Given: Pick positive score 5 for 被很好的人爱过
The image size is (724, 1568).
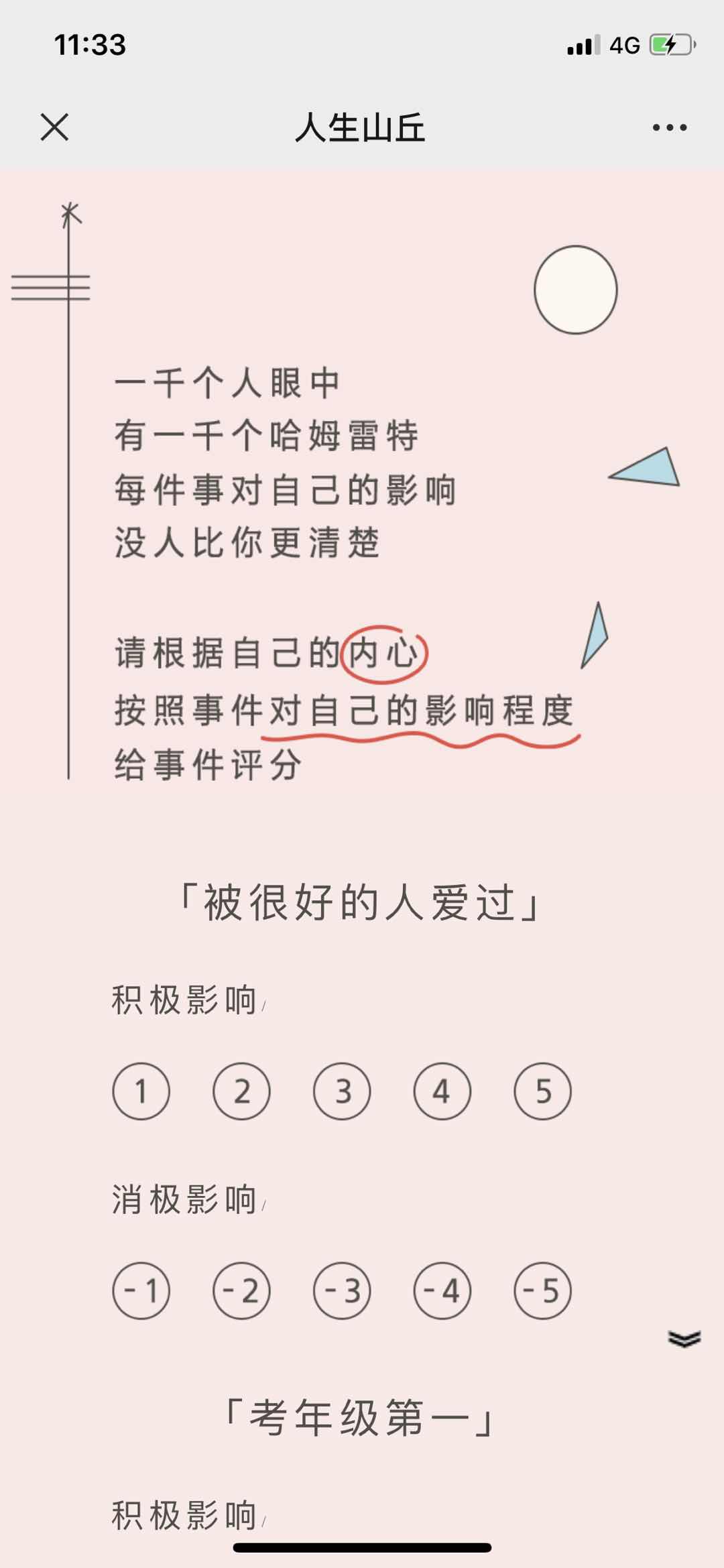Looking at the screenshot, I should pos(543,1091).
